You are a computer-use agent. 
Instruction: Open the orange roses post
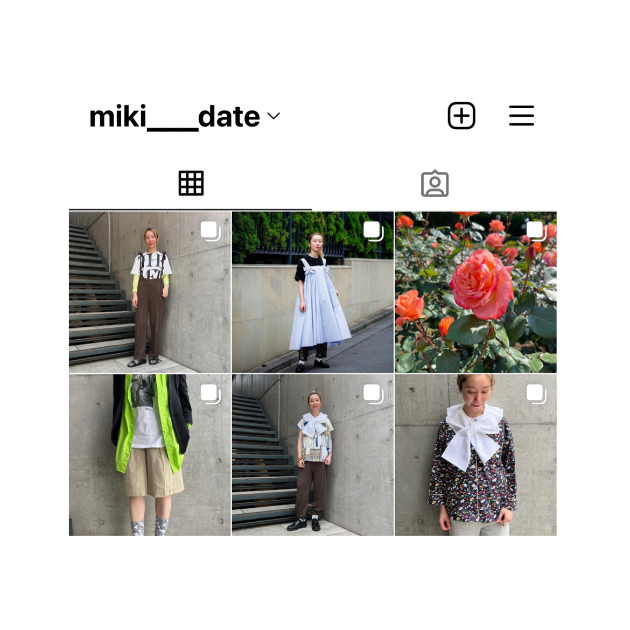click(x=476, y=291)
